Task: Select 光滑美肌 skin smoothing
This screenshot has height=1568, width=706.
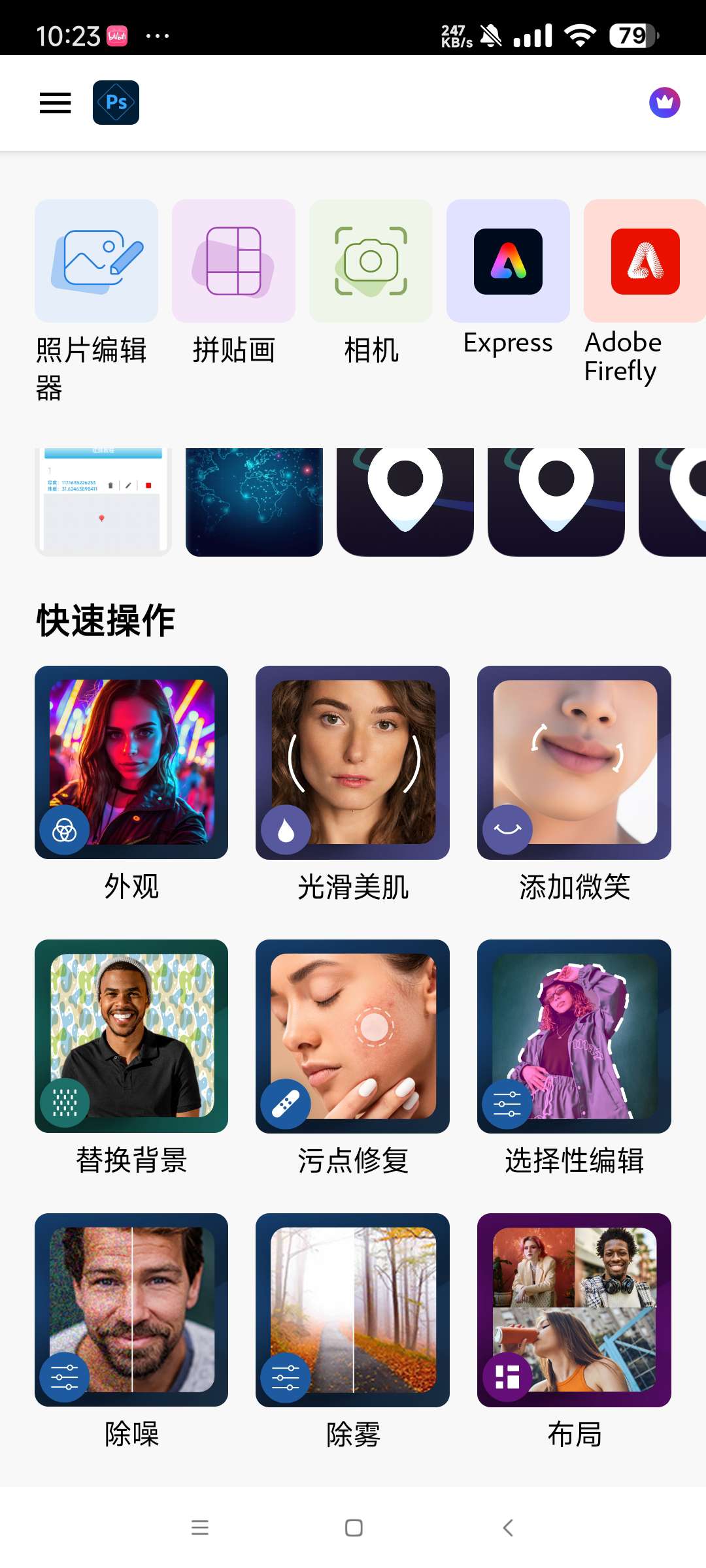Action: tap(352, 762)
